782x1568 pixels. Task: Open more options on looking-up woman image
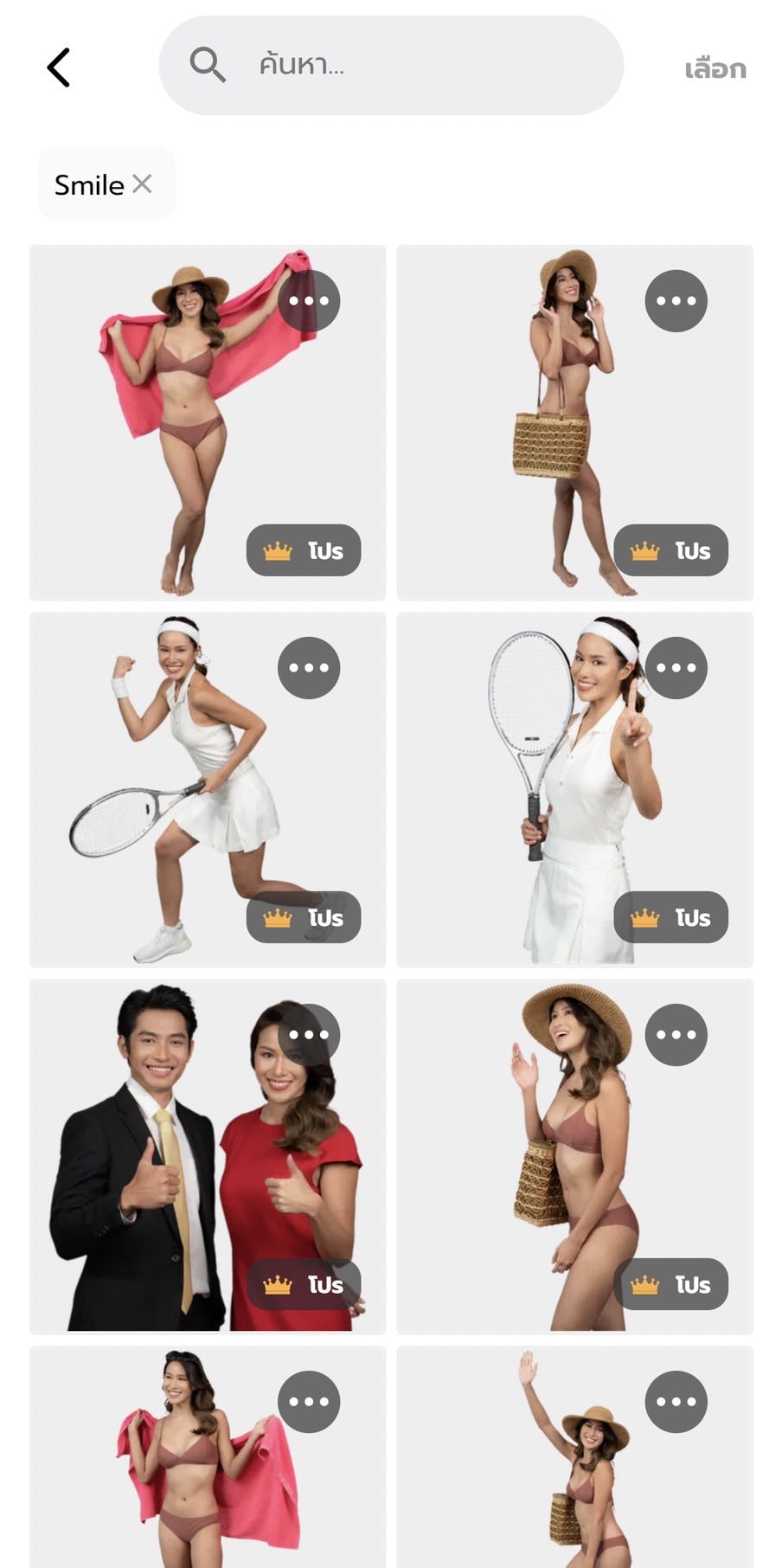676,1035
